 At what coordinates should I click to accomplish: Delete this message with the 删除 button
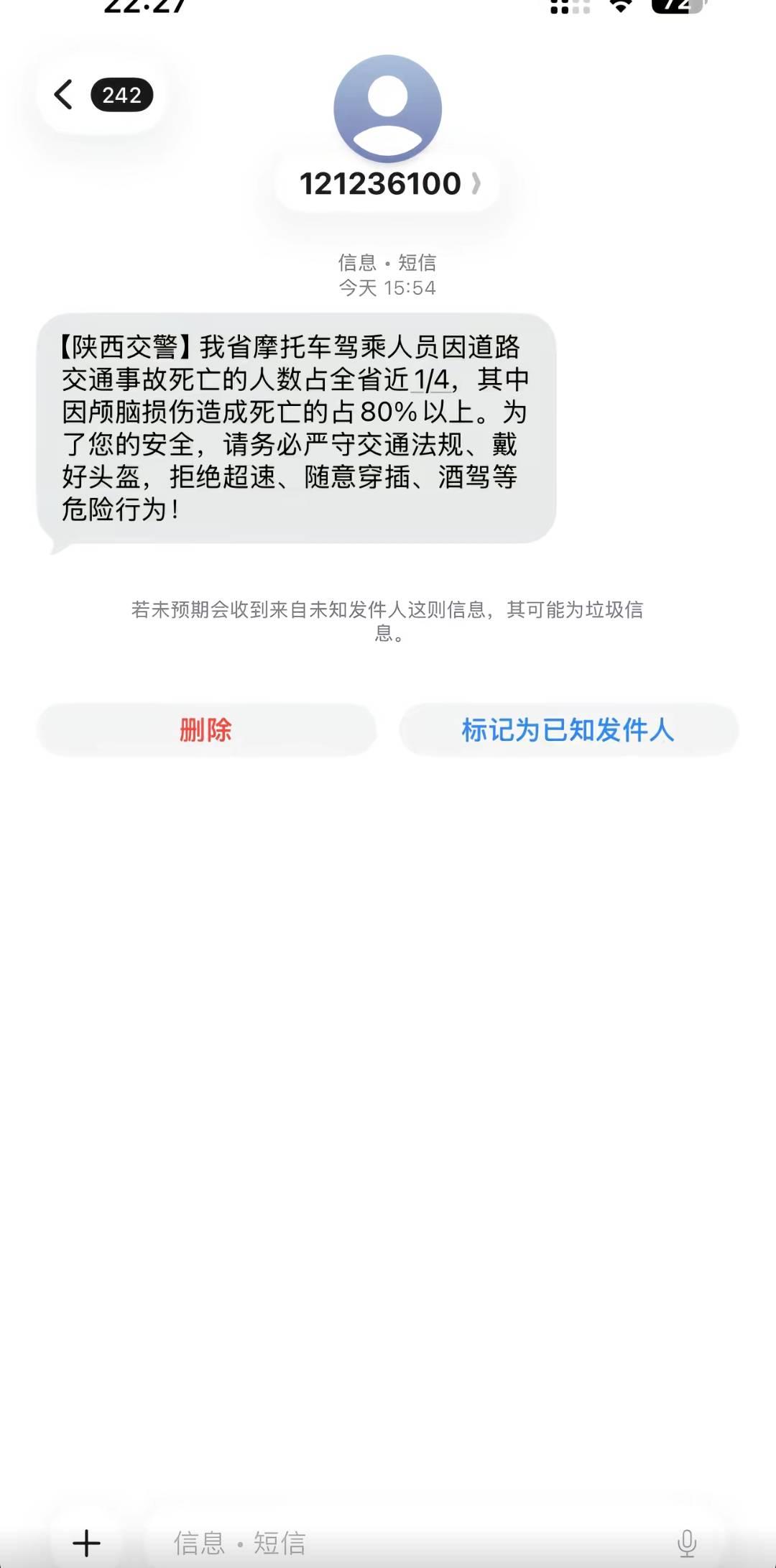pos(206,730)
